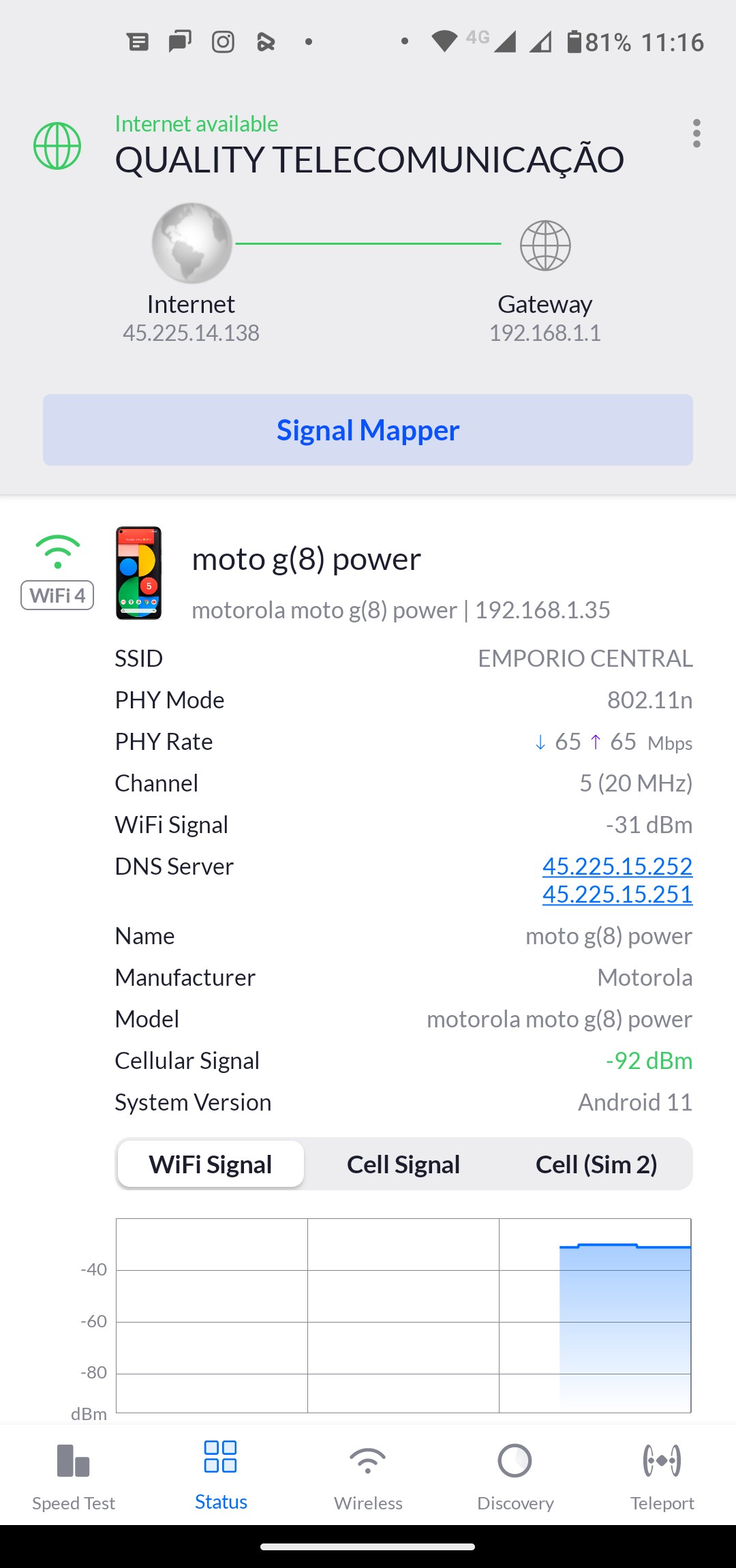
Task: Open DNS server 45.225.15.252 link
Action: 617,866
